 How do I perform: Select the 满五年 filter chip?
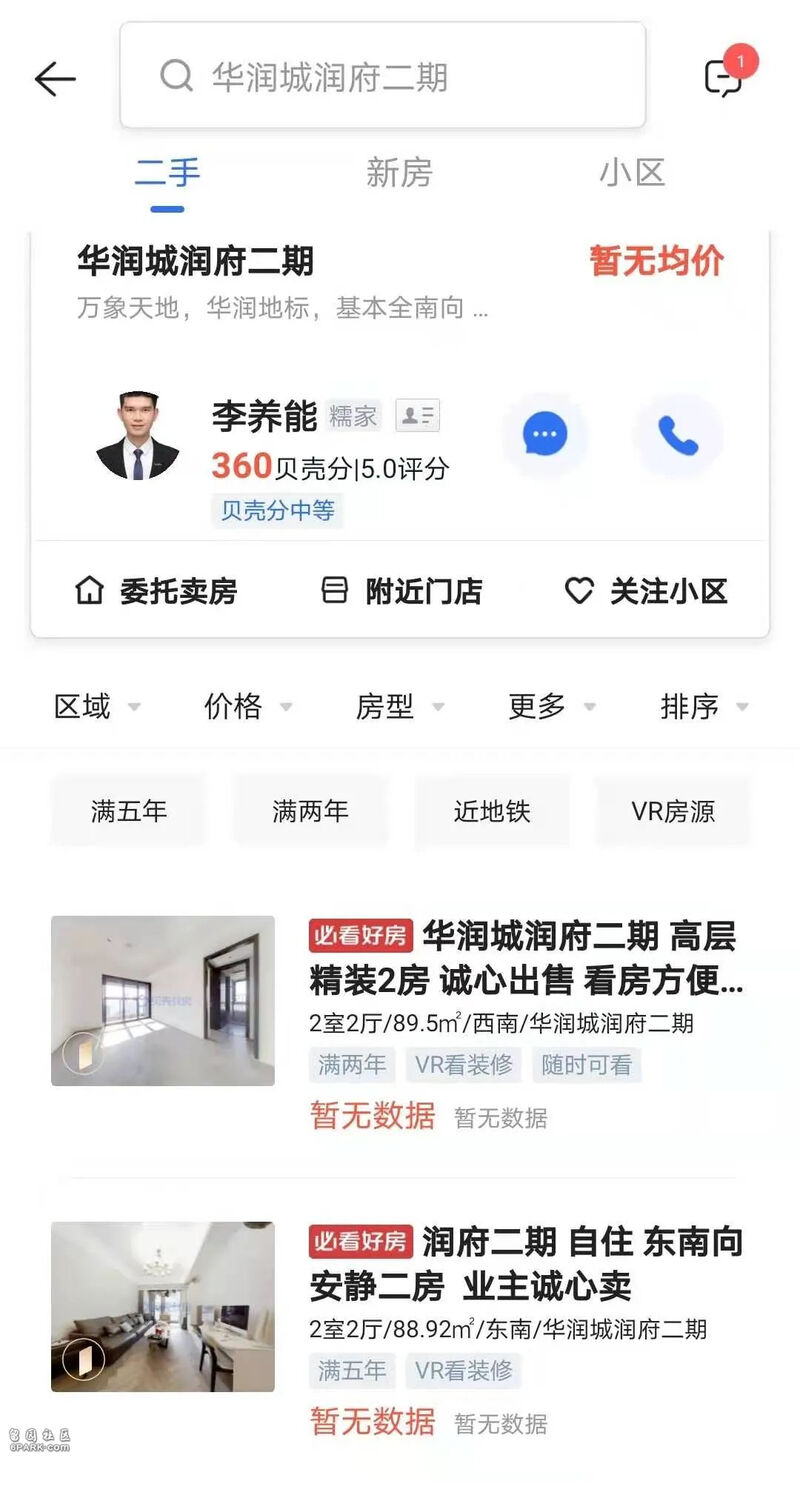click(x=129, y=811)
